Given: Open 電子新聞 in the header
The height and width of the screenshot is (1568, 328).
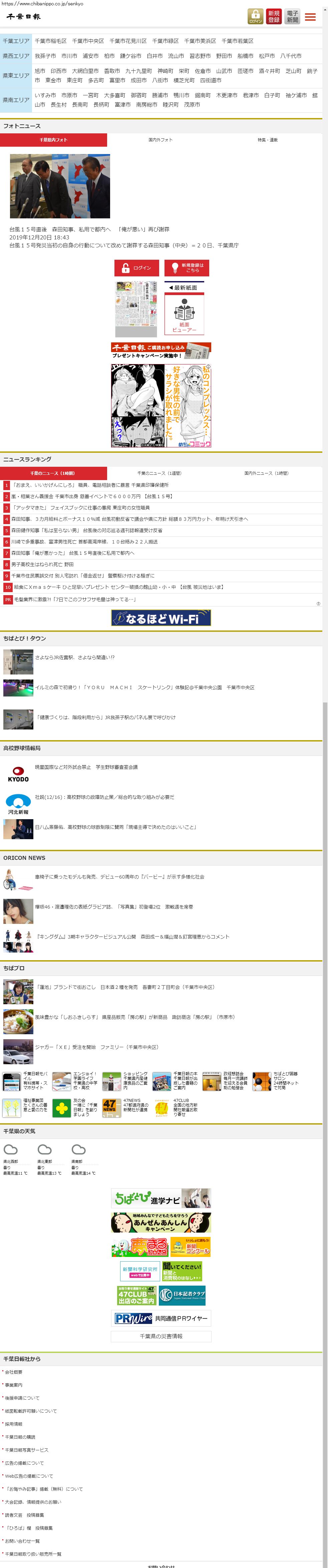Looking at the screenshot, I should 293,16.
